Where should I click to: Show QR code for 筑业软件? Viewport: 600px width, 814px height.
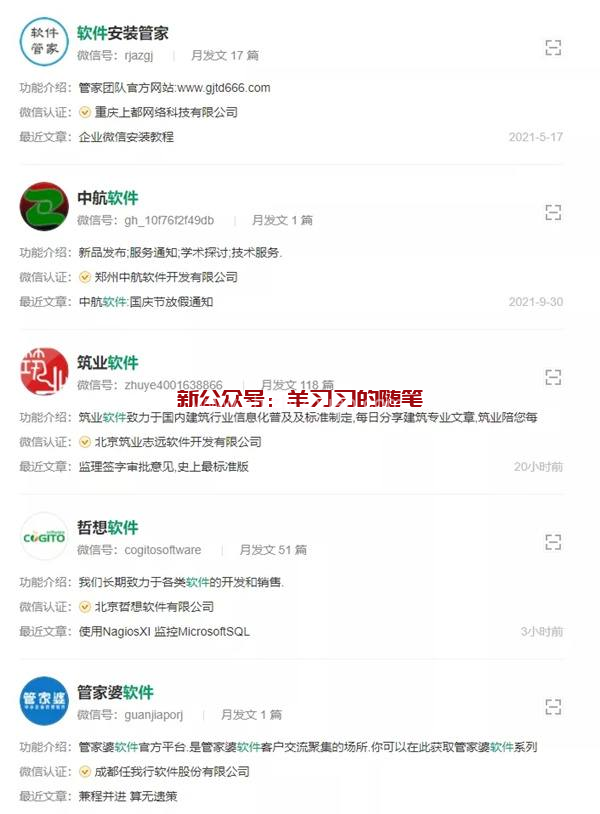pos(553,377)
